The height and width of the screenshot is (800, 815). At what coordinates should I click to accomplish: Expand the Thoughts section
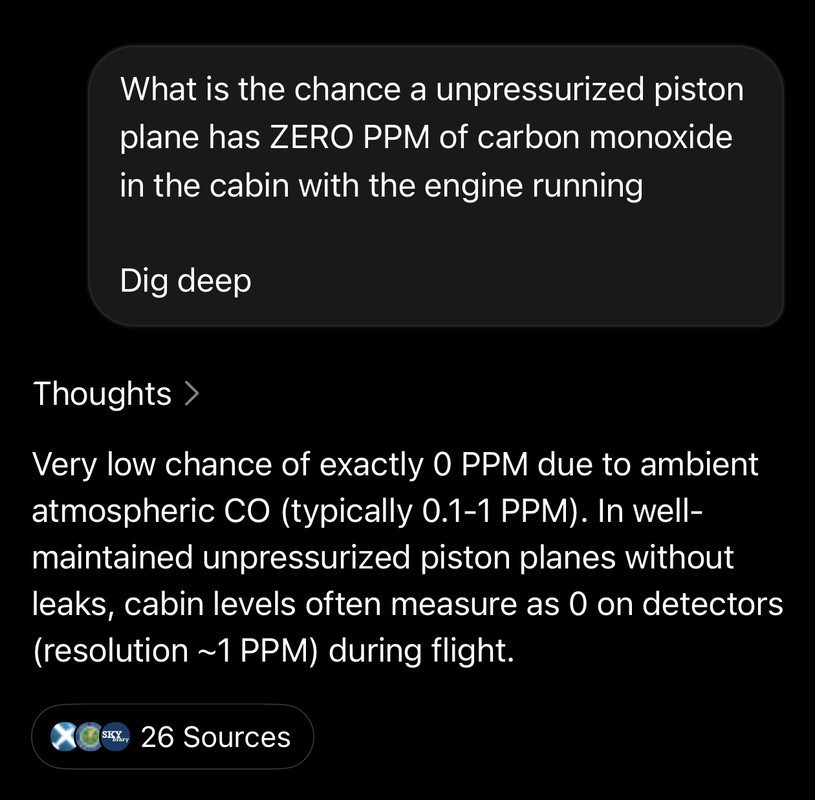click(116, 394)
